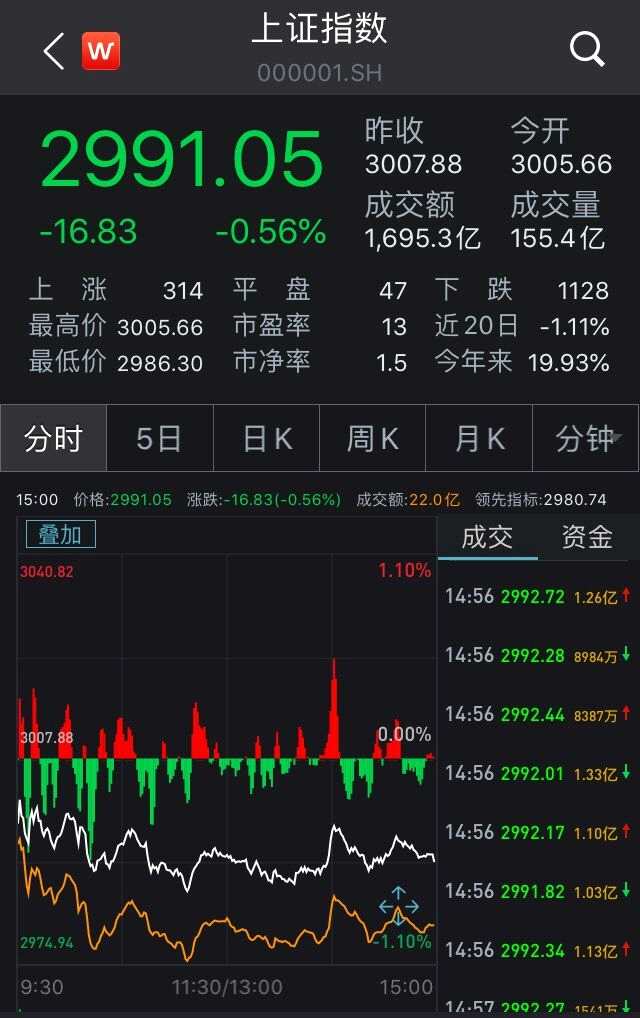Select the 成交 tab
640x1018 pixels.
(x=487, y=538)
